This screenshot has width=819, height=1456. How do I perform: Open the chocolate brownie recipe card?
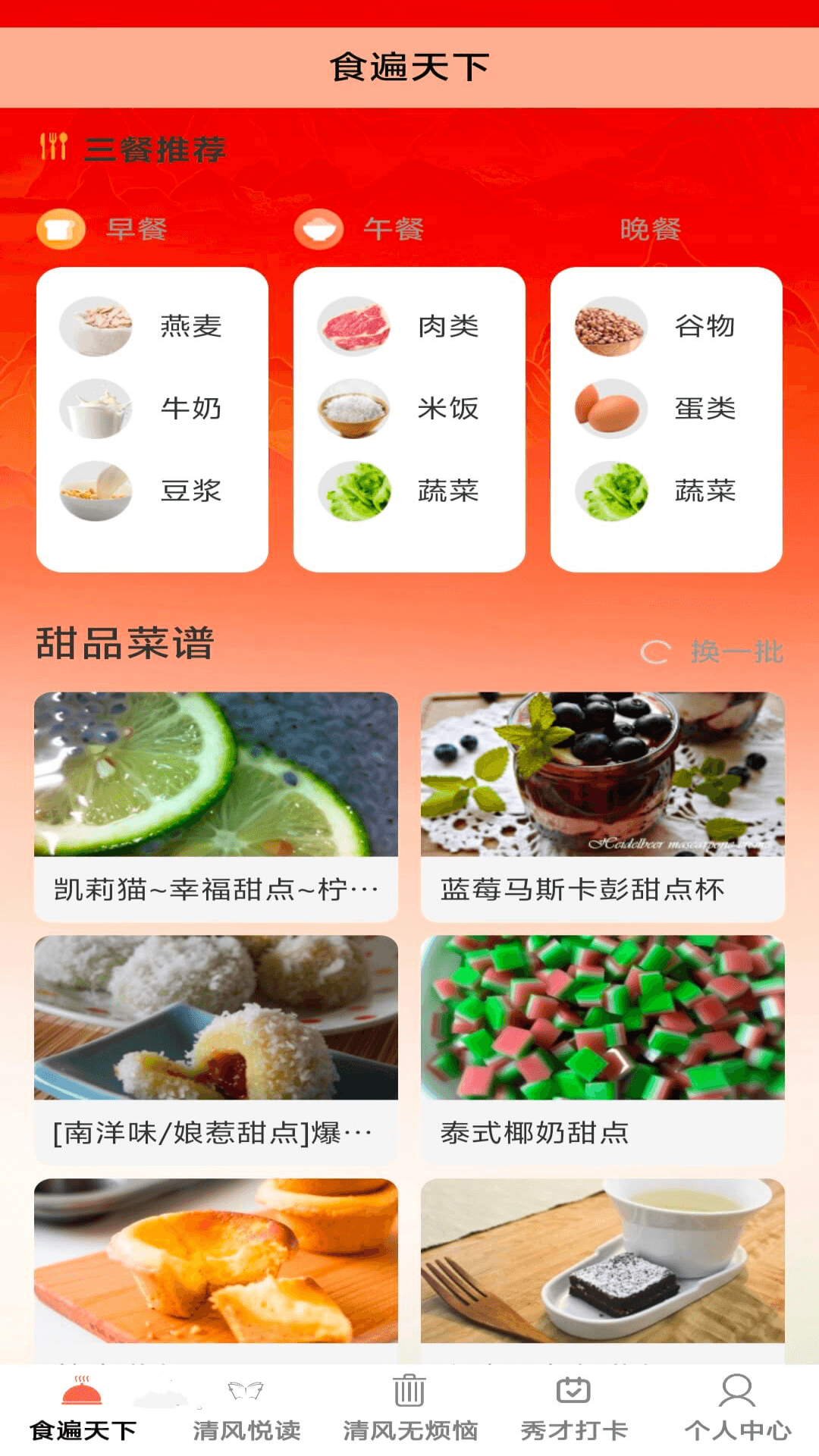point(603,1271)
